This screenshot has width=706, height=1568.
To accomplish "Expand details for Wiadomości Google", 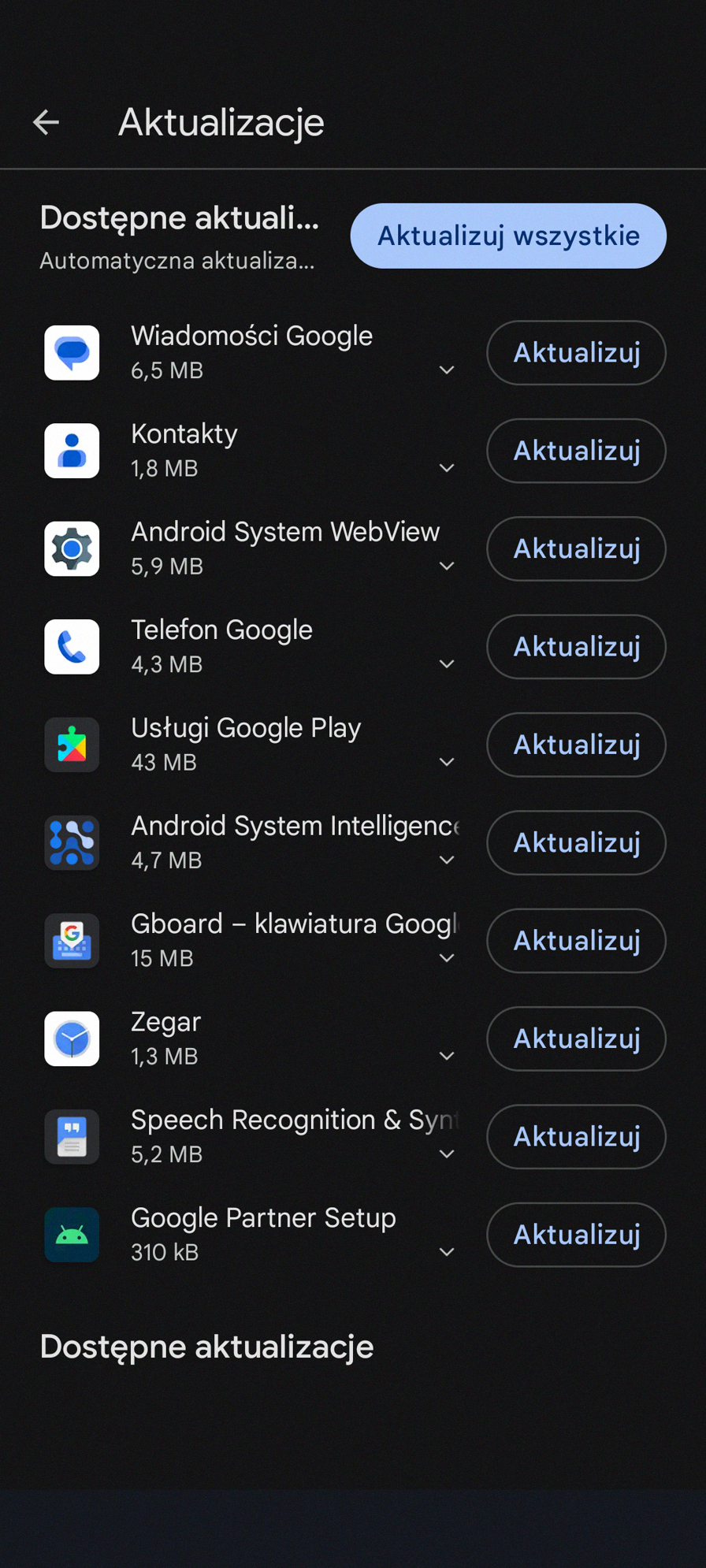I will pos(447,370).
